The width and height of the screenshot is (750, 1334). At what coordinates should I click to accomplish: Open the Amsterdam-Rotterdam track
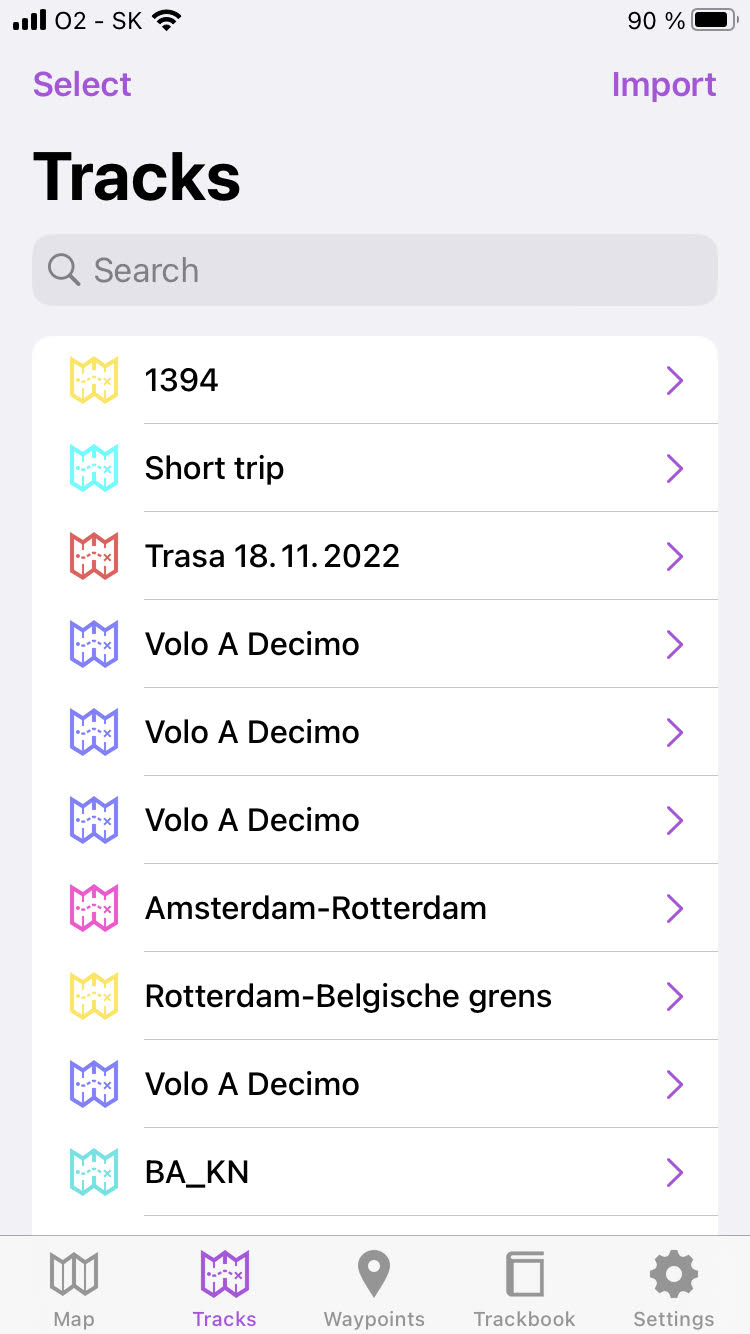(x=375, y=908)
